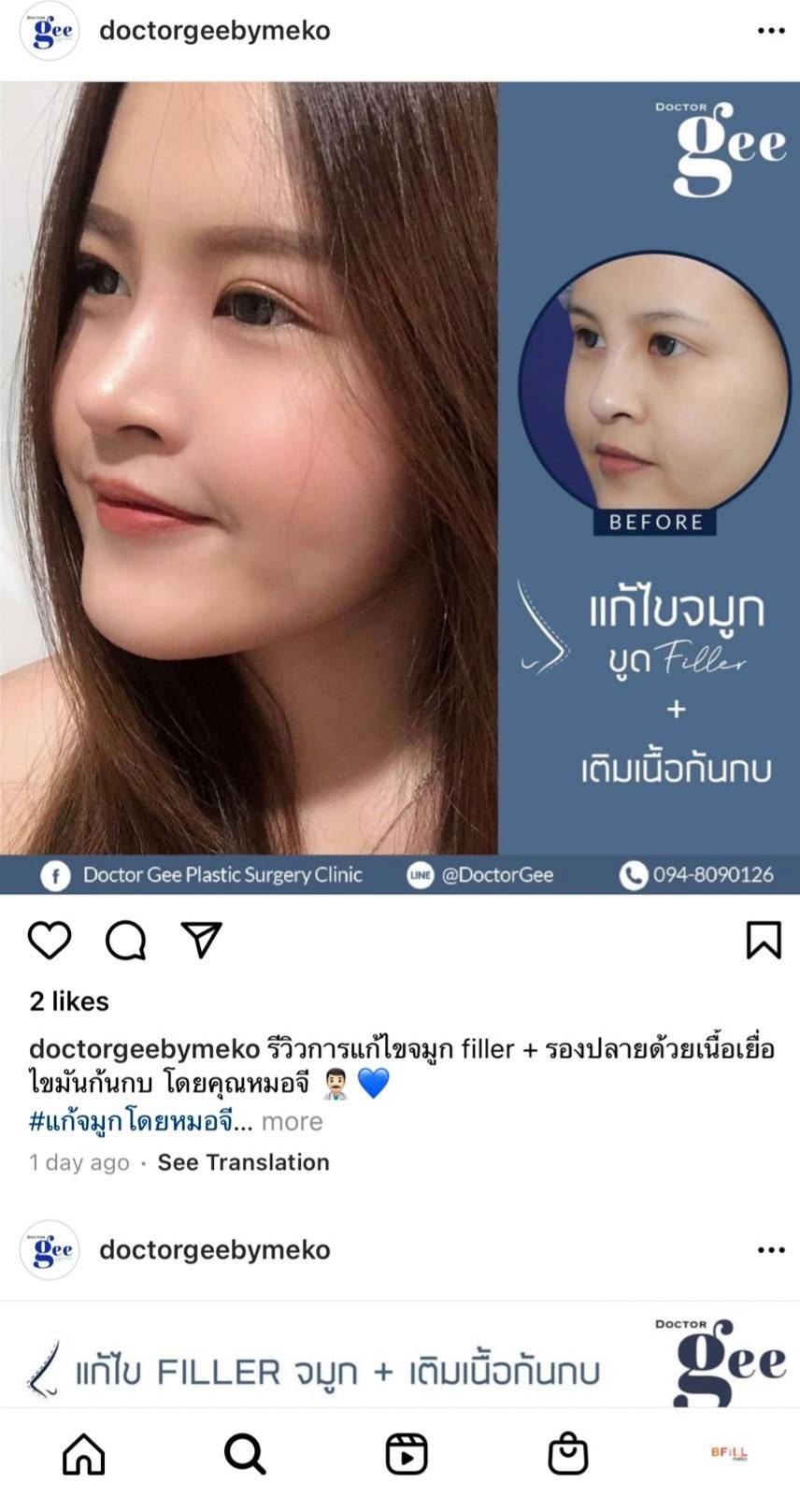Open the Shop tab

click(x=567, y=1454)
